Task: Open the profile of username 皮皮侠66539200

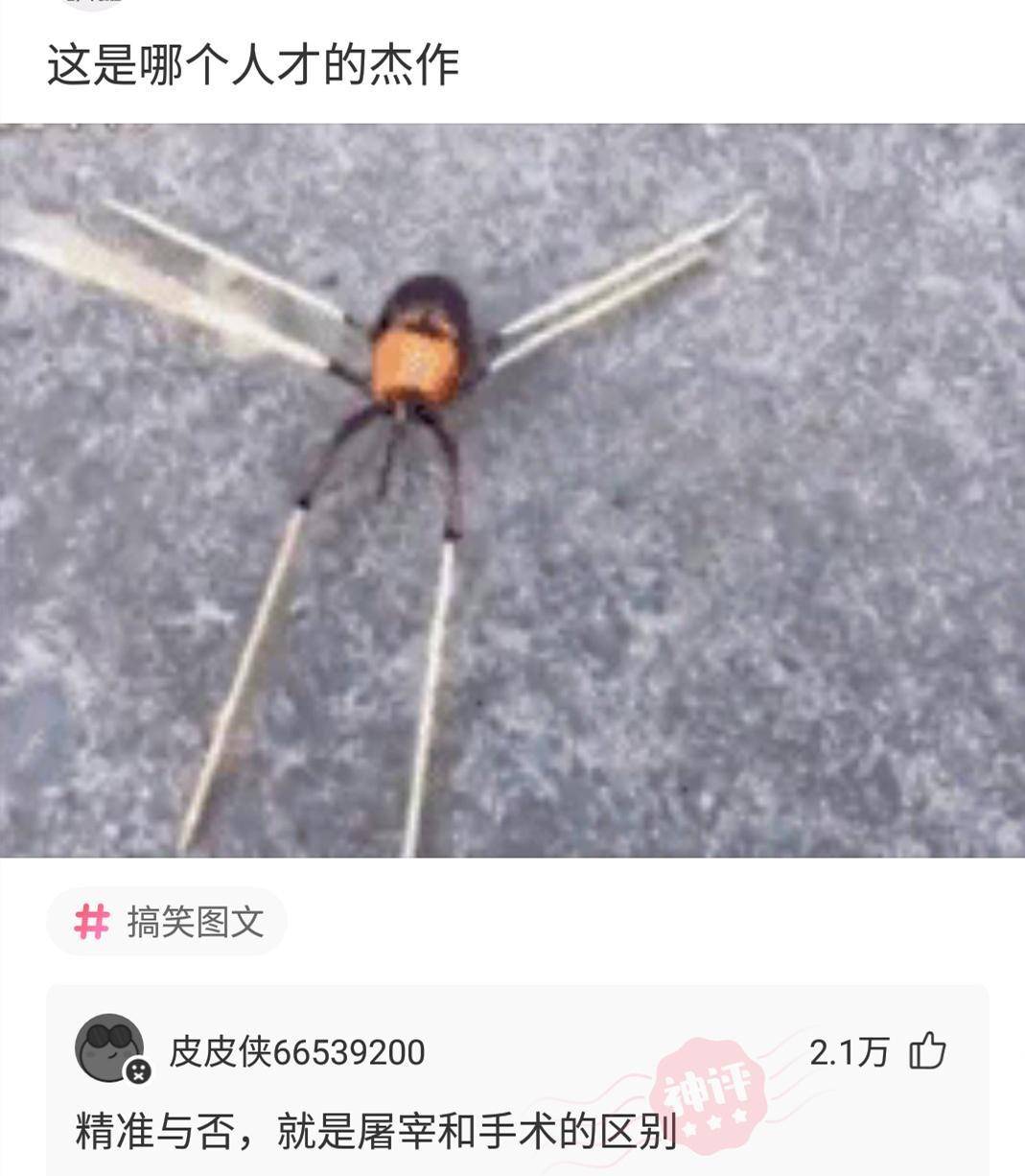Action: 296,1052
